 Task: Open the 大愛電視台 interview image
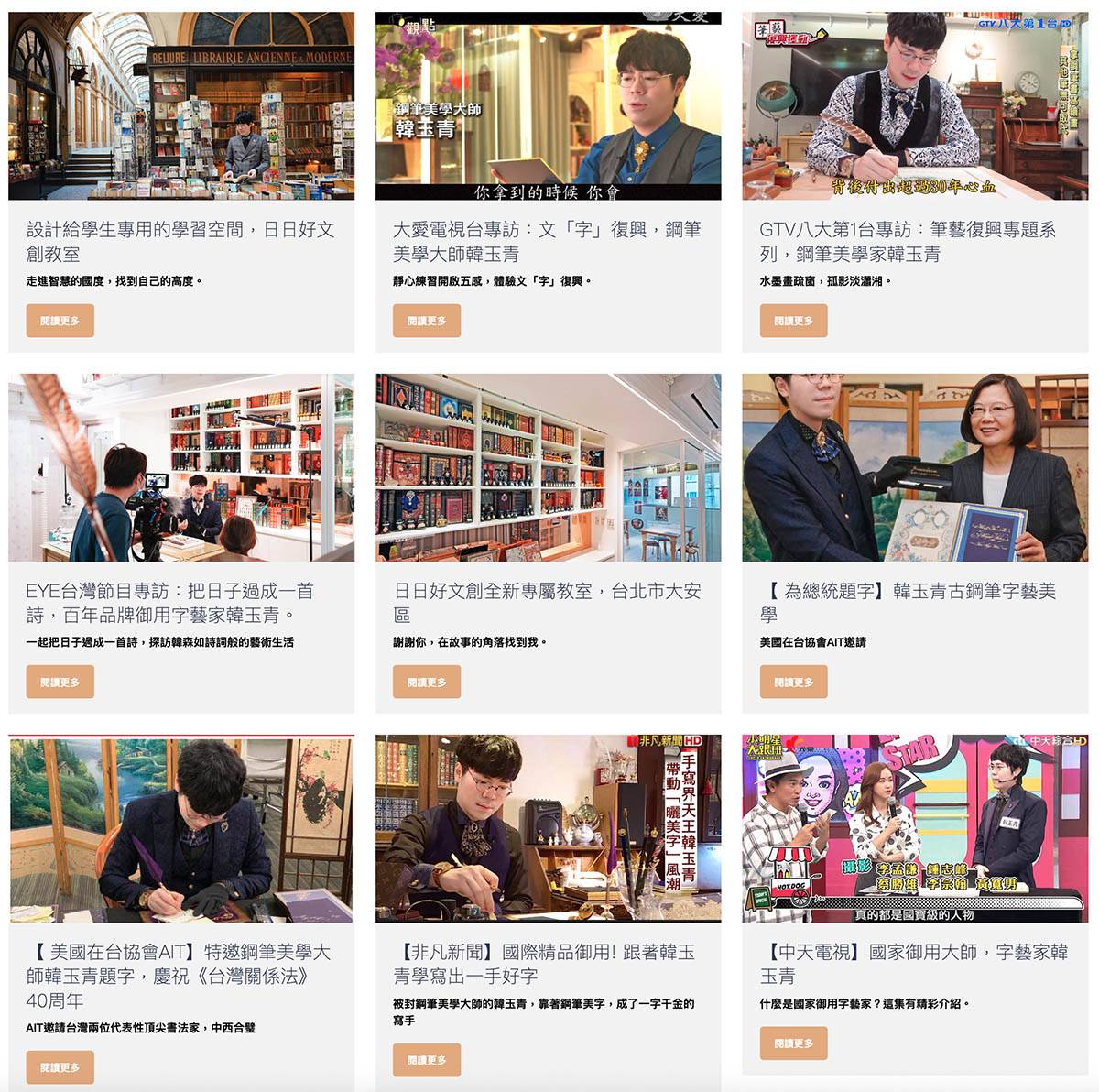[x=548, y=105]
